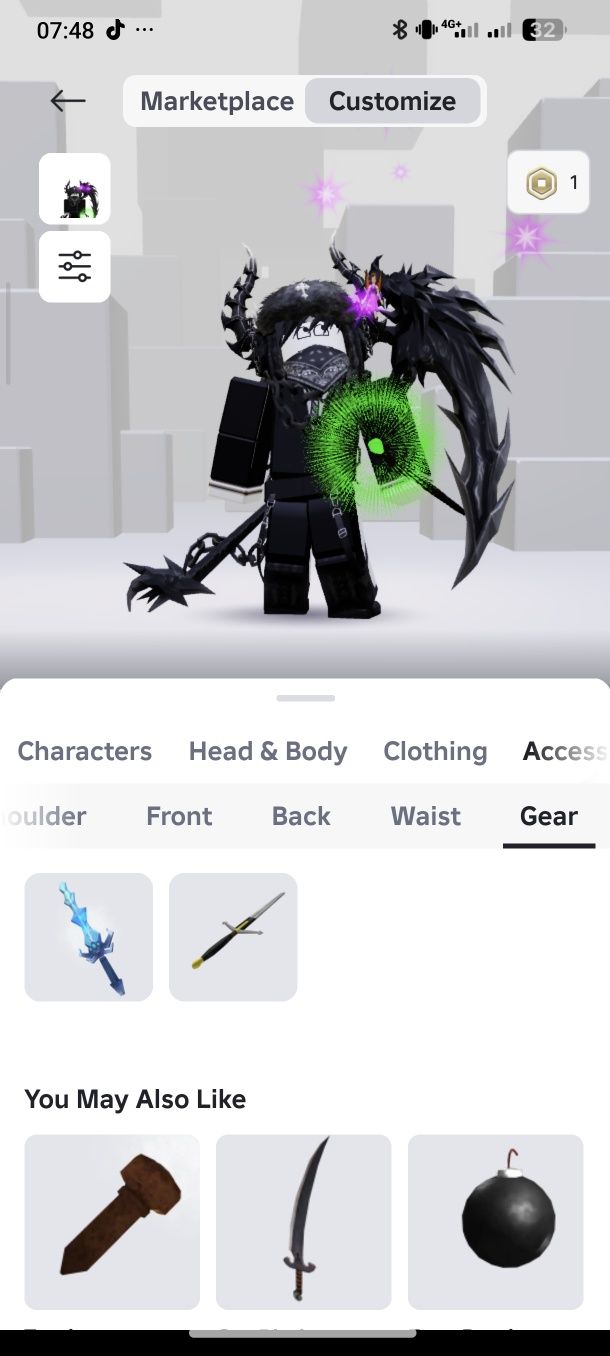The height and width of the screenshot is (1356, 610).
Task: Open the black bomb recommended item
Action: click(x=495, y=1221)
